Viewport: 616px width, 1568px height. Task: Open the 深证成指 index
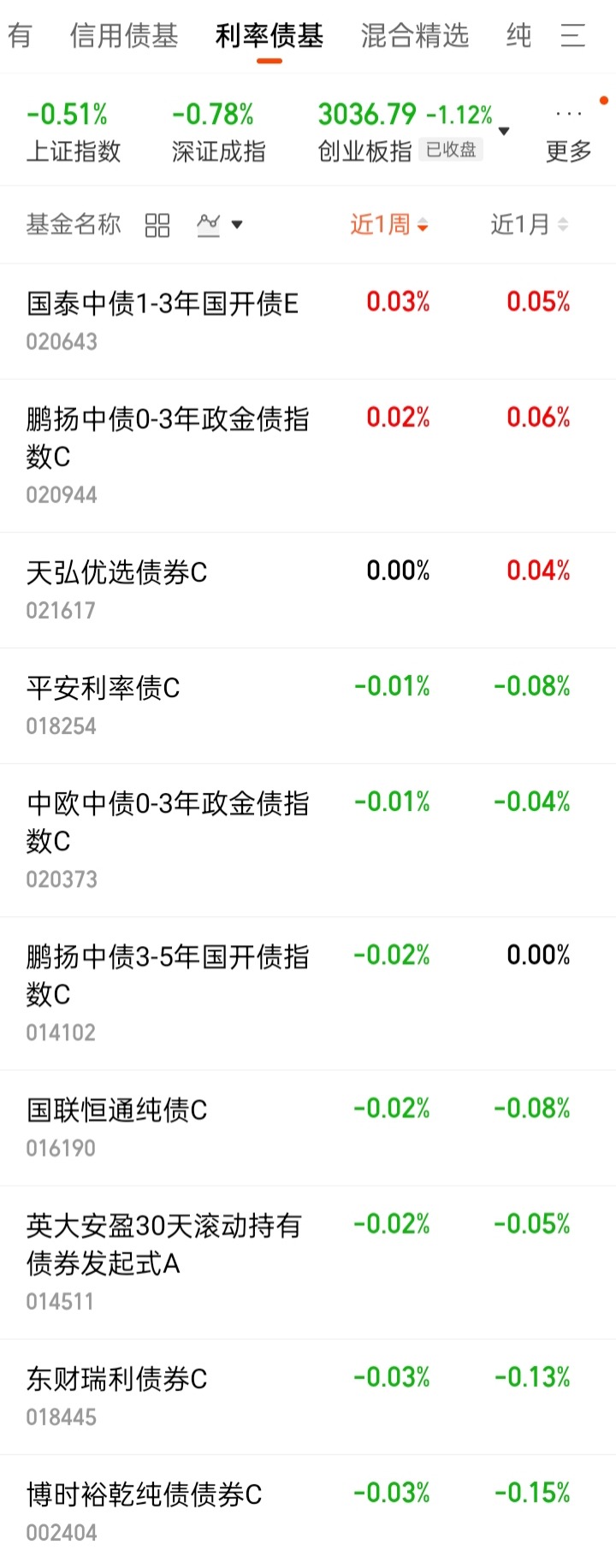pos(218,132)
